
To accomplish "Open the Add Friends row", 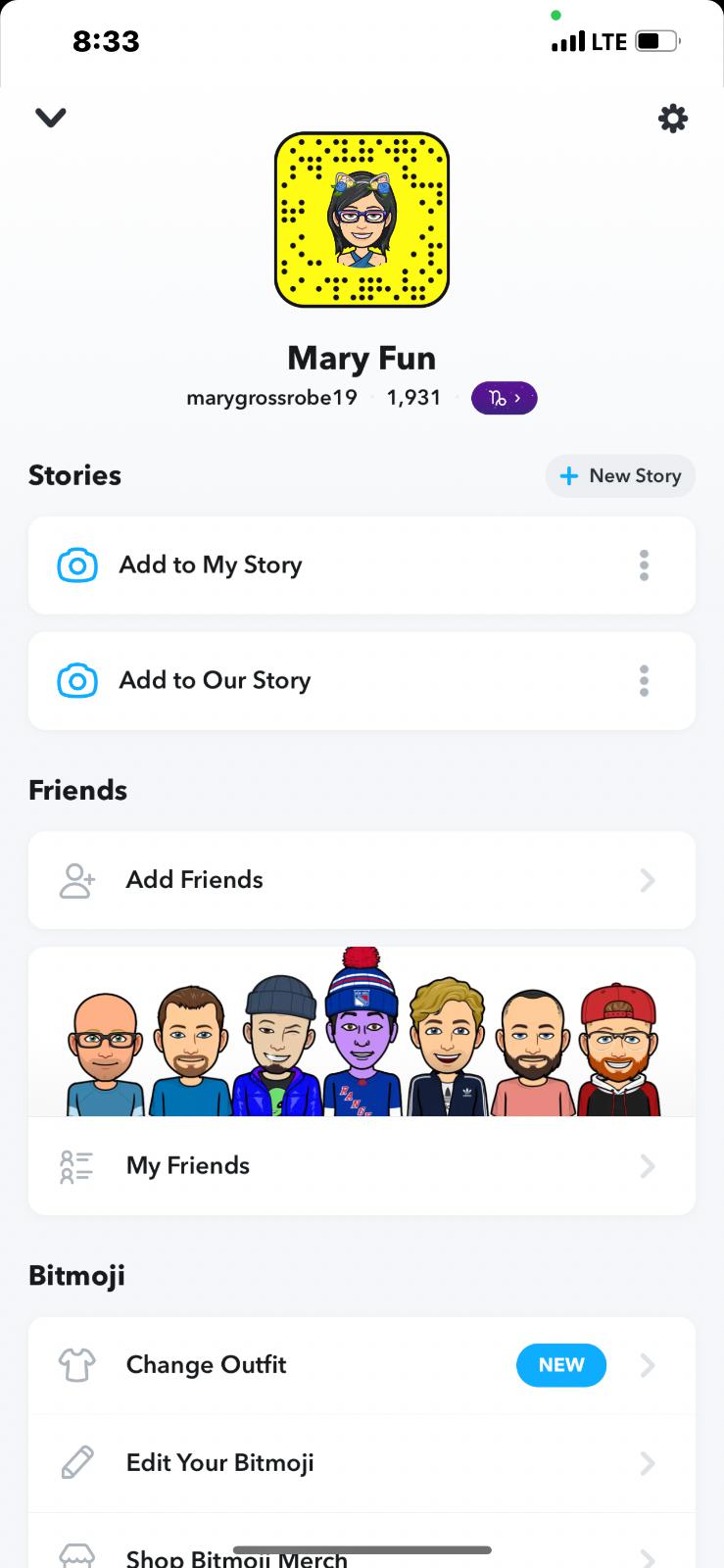I will coord(362,880).
